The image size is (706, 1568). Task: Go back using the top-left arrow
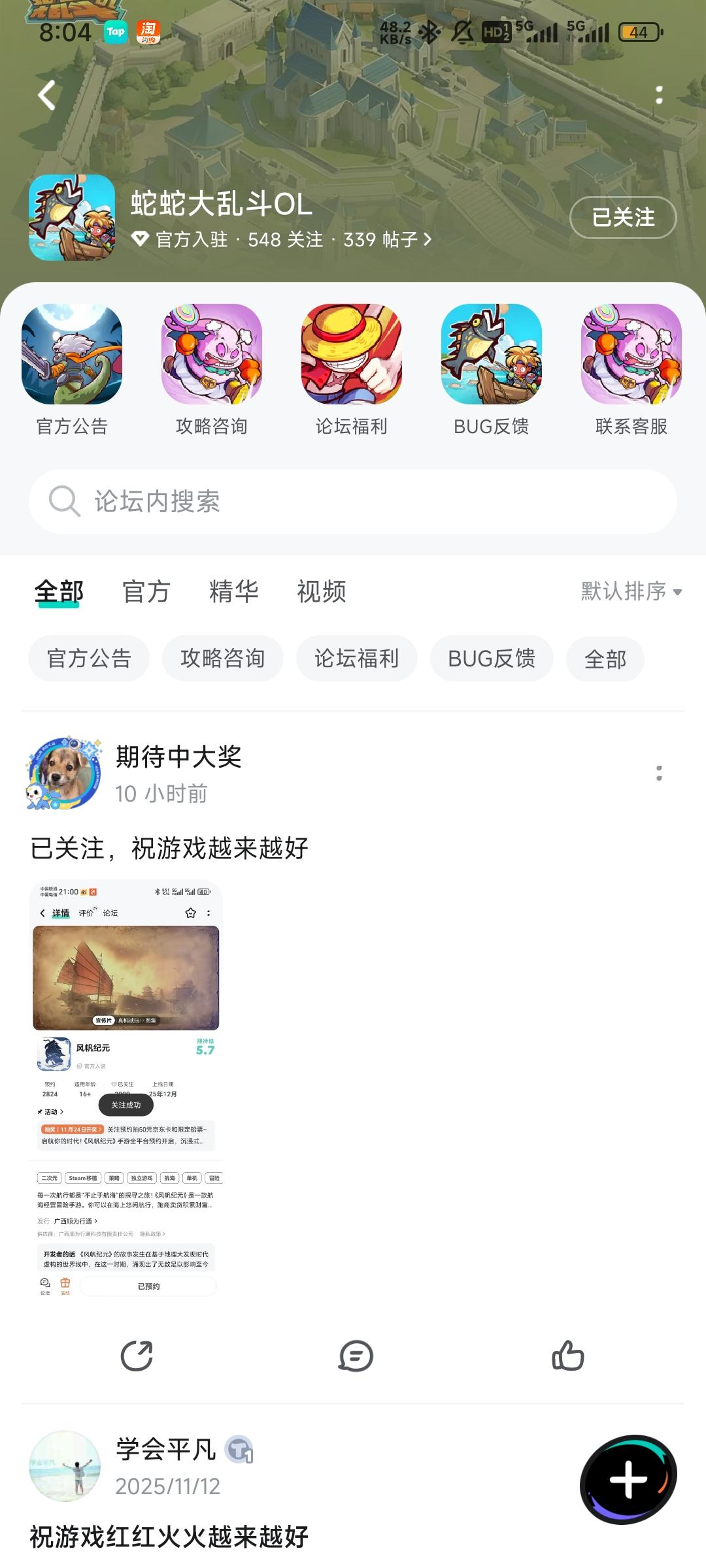pyautogui.click(x=46, y=96)
